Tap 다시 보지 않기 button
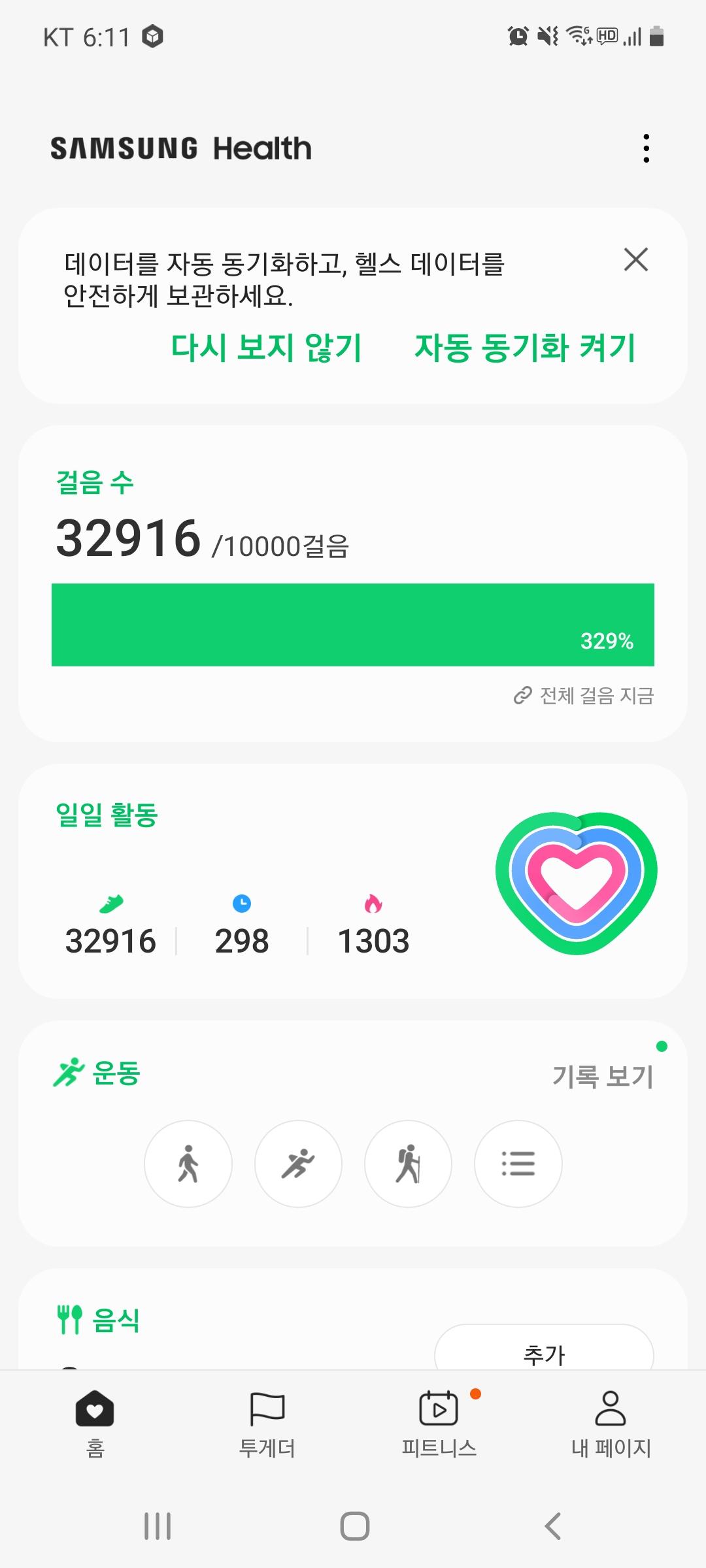 [x=266, y=347]
